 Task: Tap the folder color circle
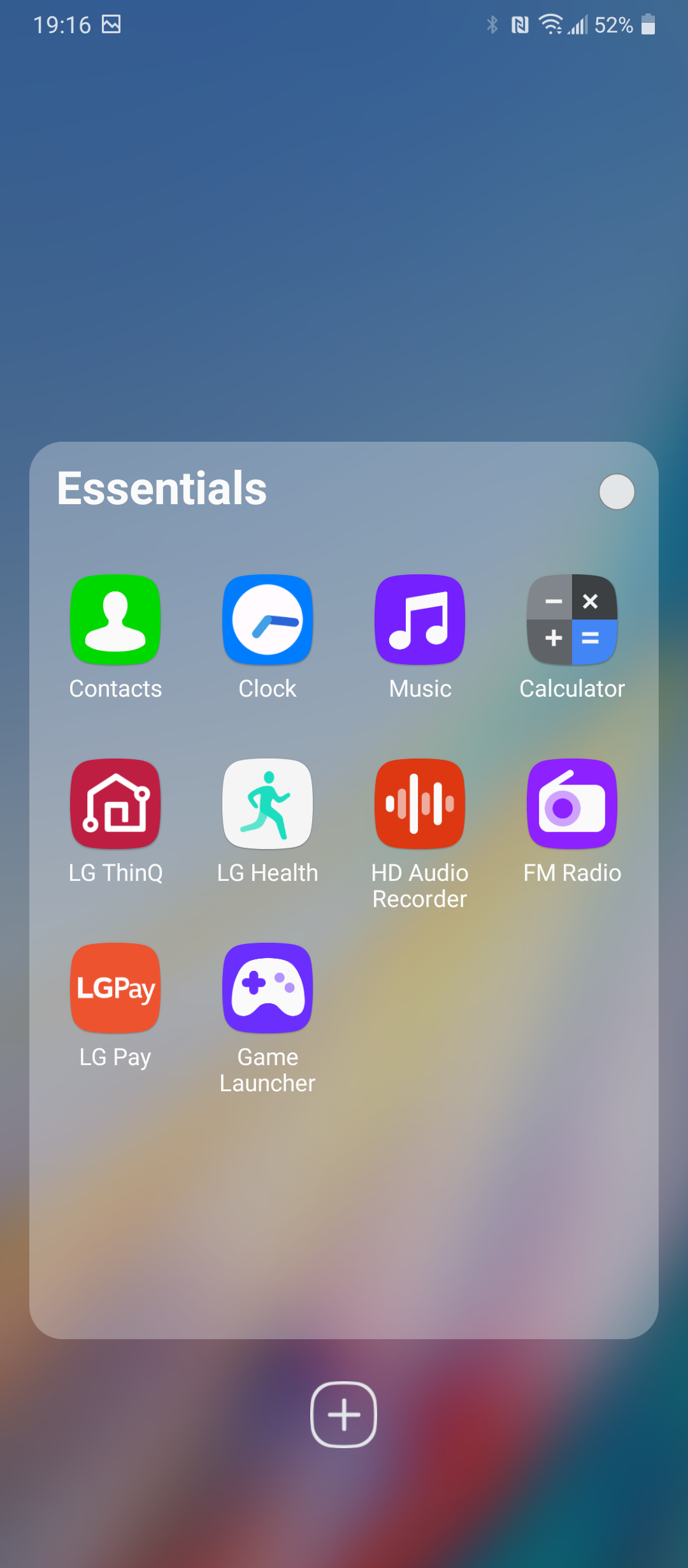tap(617, 492)
